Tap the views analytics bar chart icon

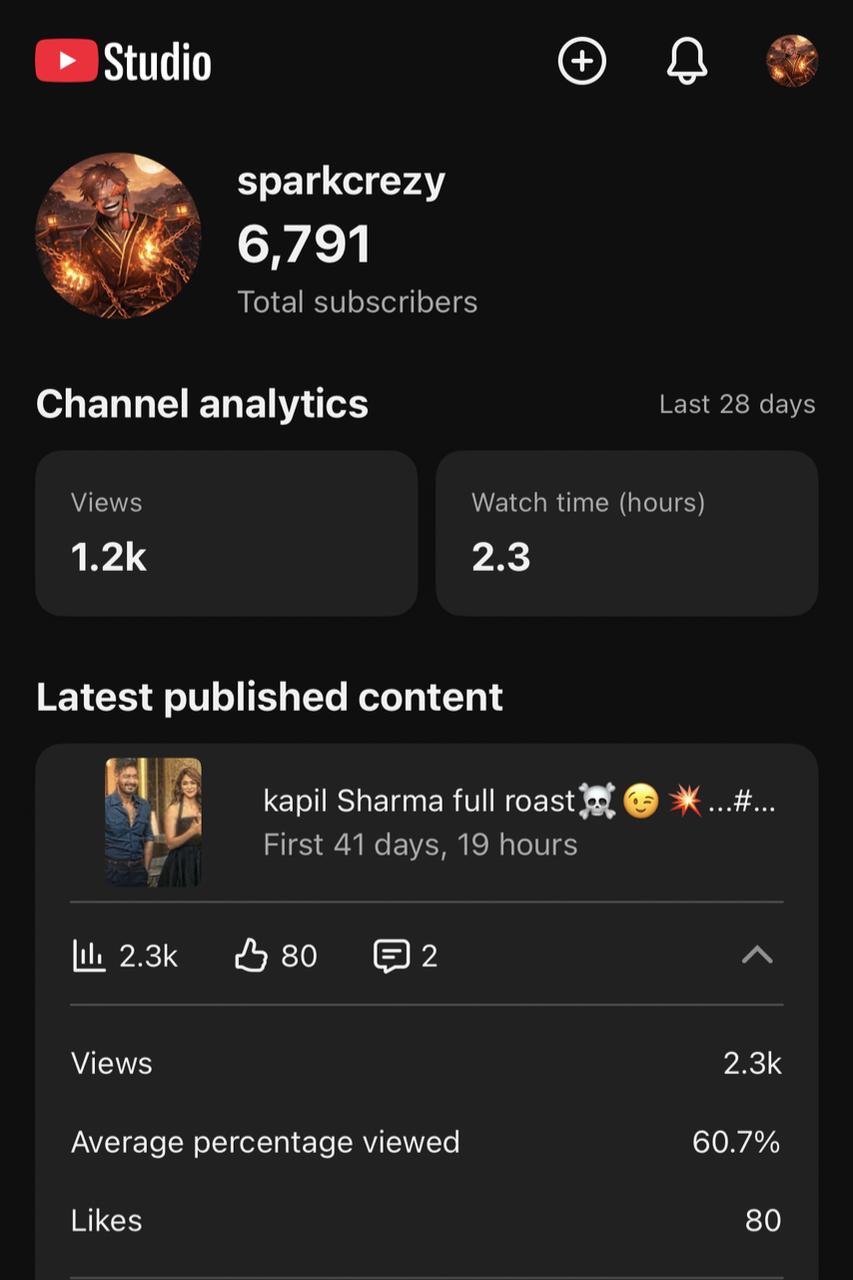pyautogui.click(x=90, y=955)
